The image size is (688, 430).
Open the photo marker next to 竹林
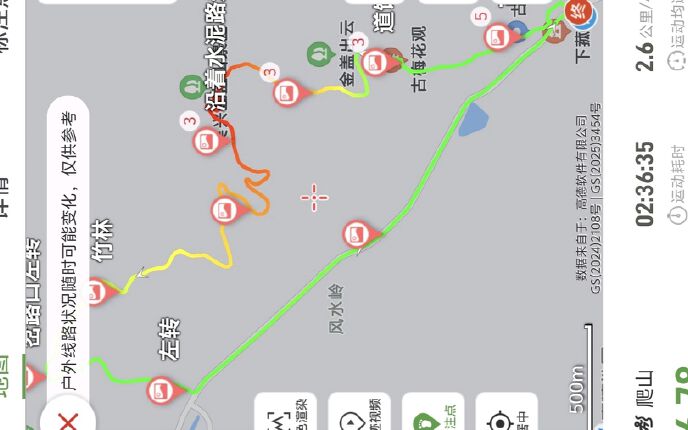click(x=95, y=292)
